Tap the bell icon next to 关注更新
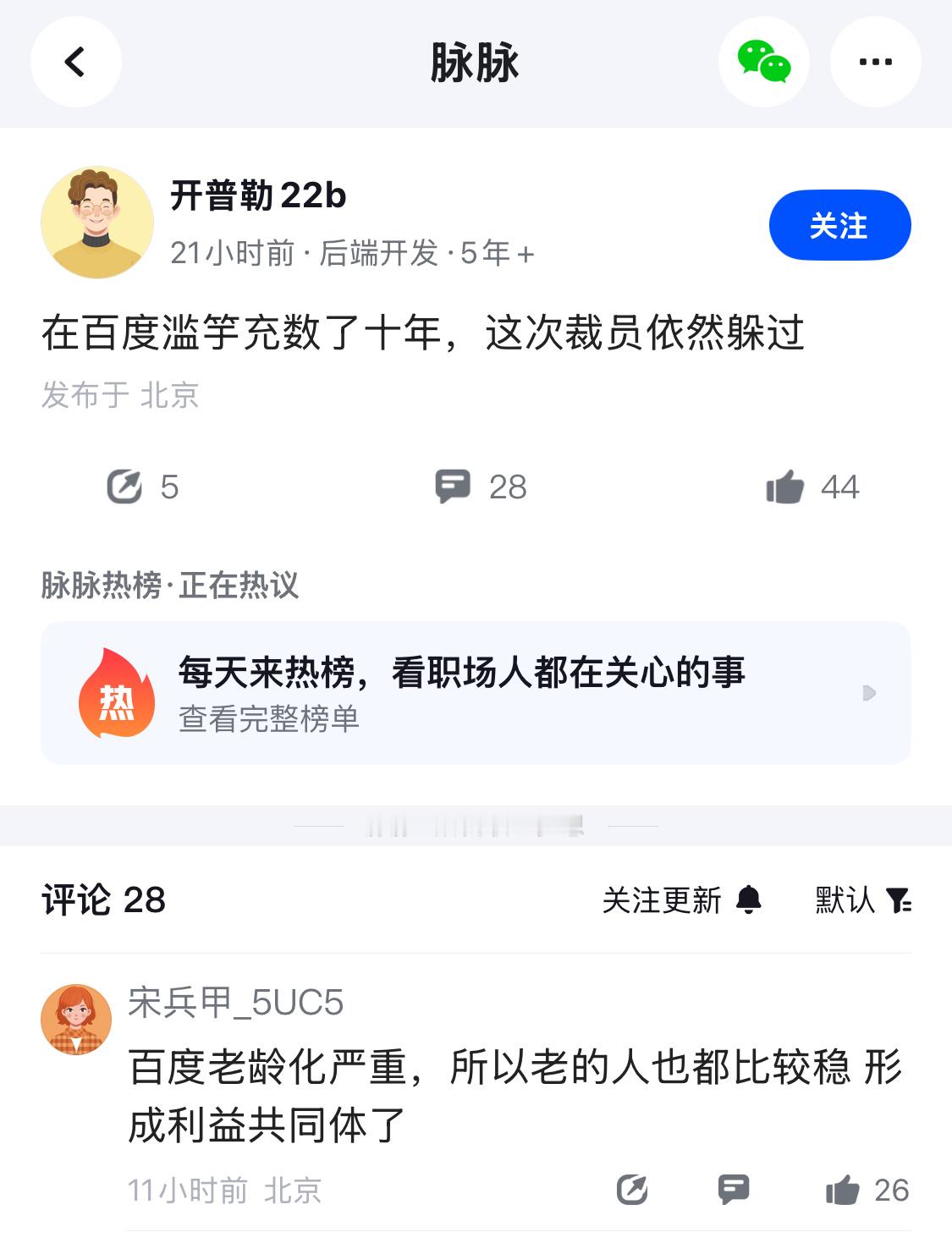 coord(746,901)
